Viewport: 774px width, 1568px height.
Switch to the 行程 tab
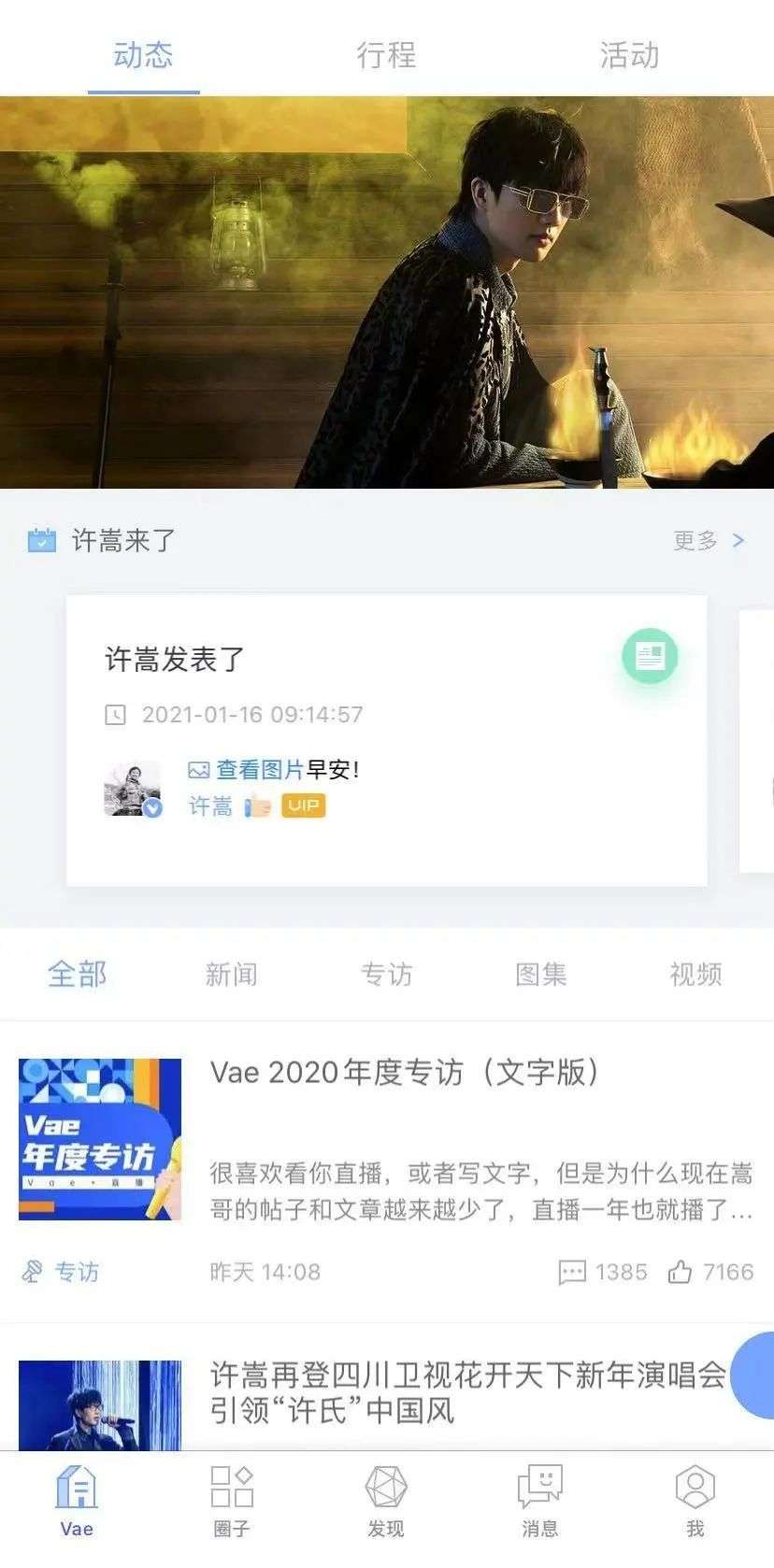386,55
